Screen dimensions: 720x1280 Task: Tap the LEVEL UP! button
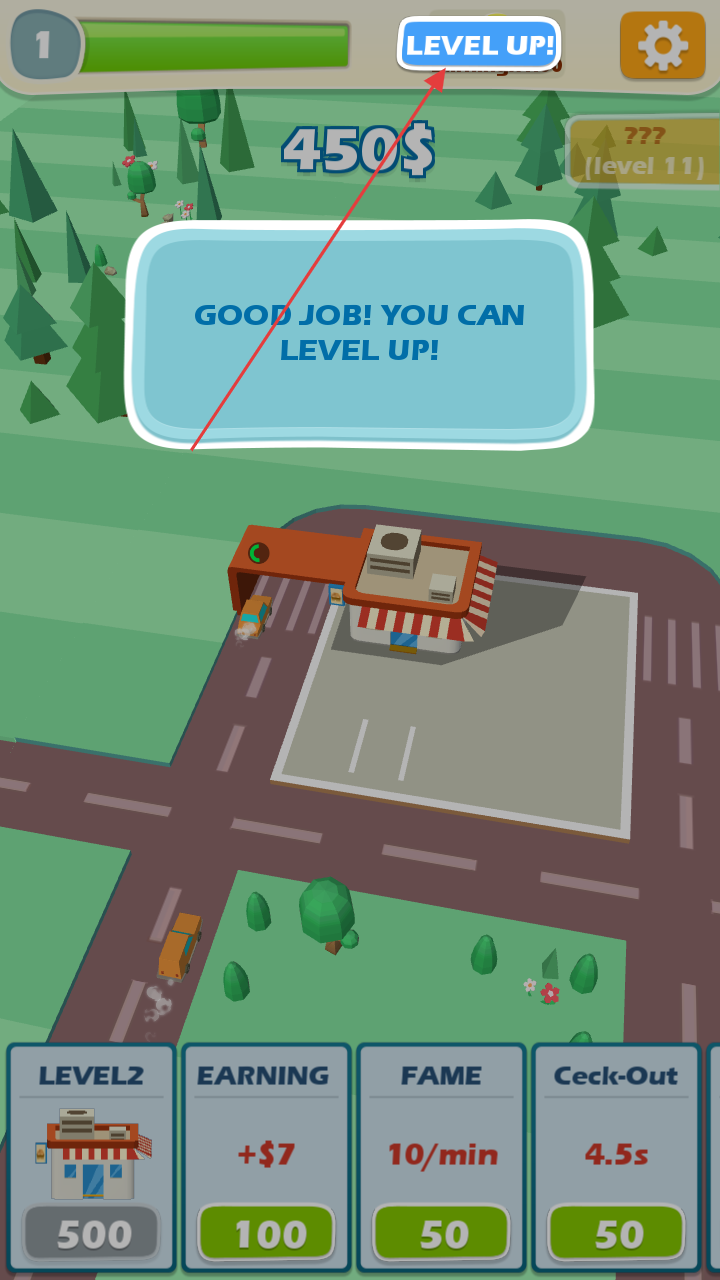[479, 45]
